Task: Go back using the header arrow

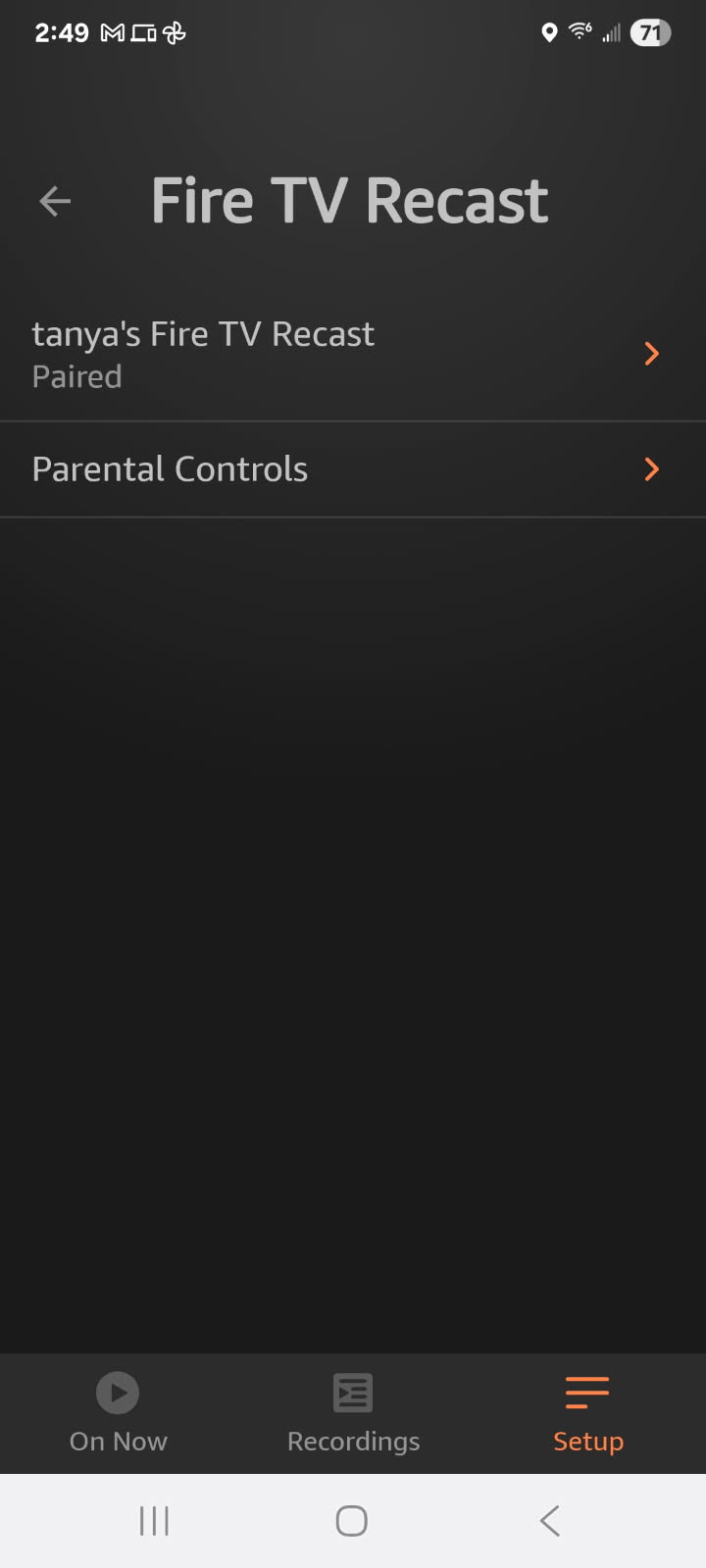Action: (55, 202)
